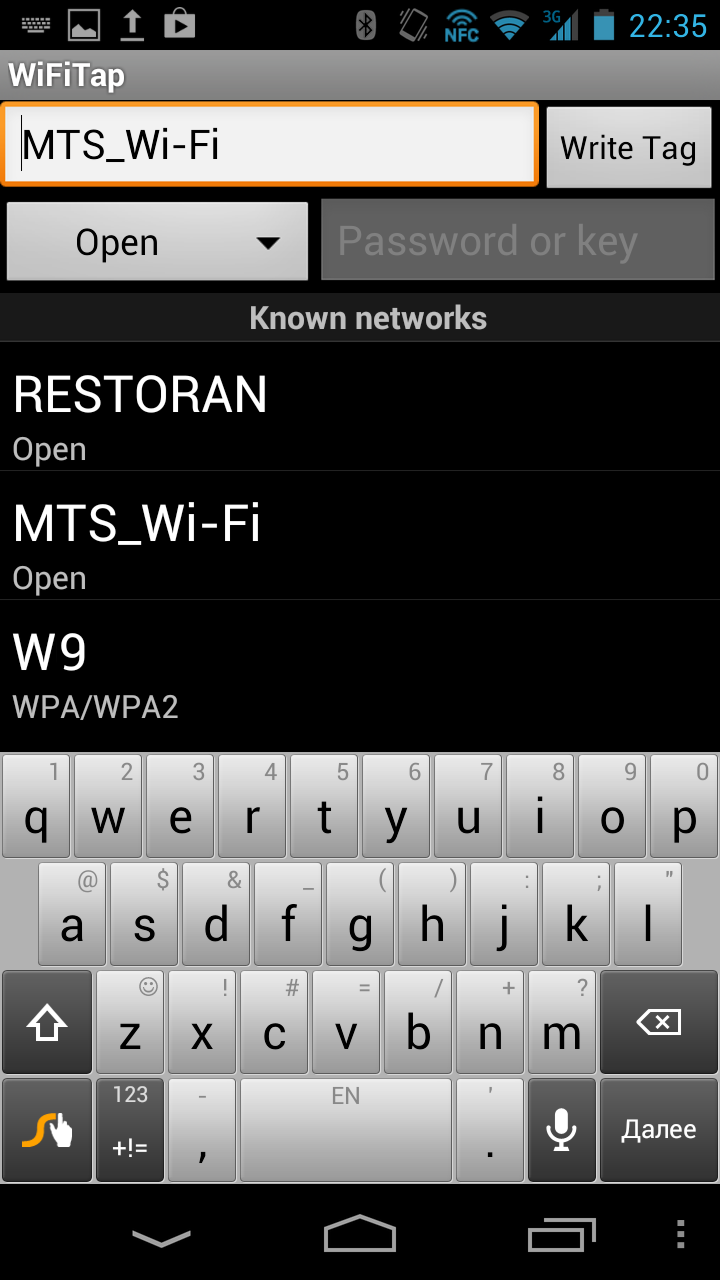Switch keyboard to 123 symbols layout
The height and width of the screenshot is (1280, 720).
[x=130, y=1130]
